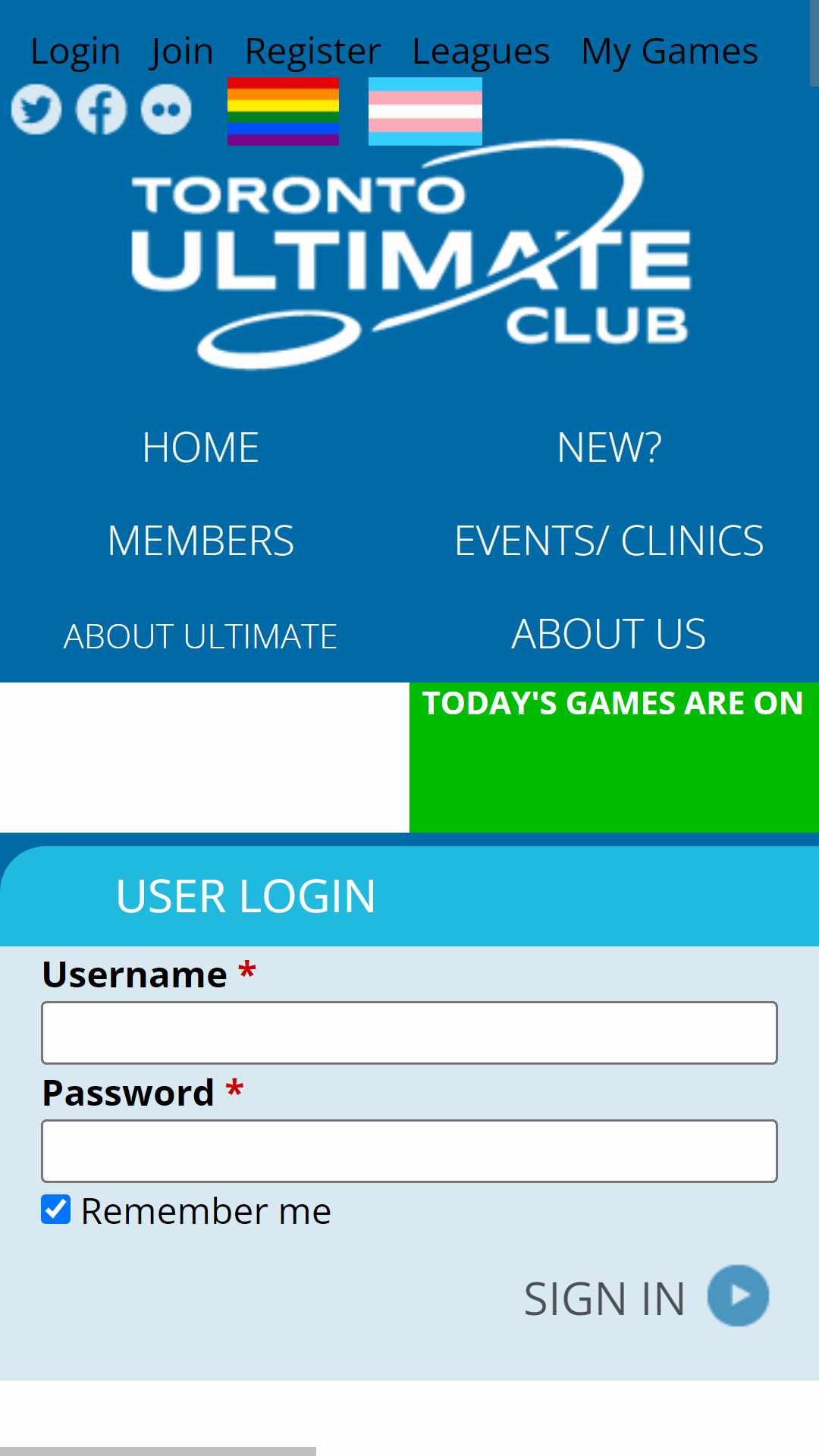Open ABOUT ULTIMATE

201,636
